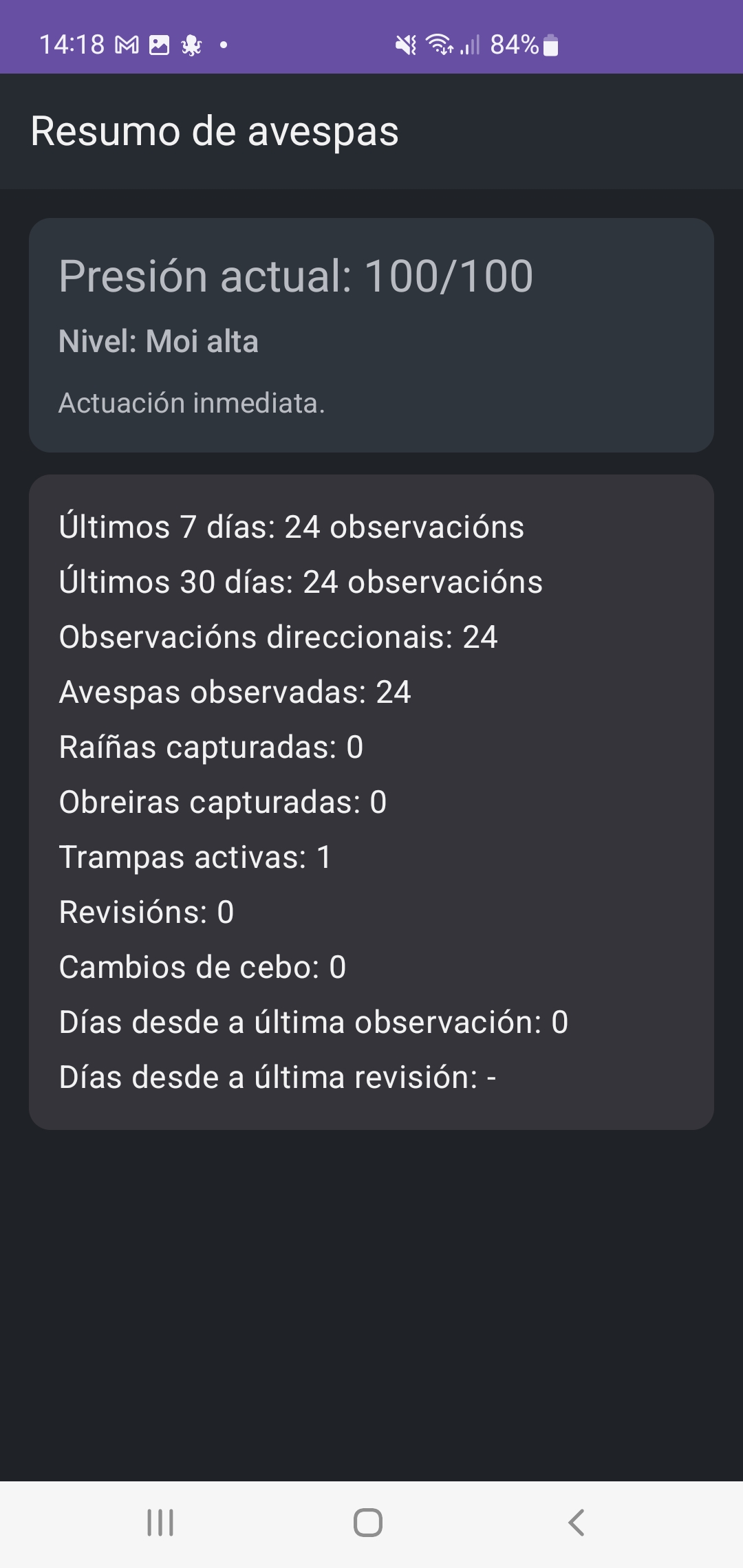Select the 'Resumo de avespas' title
This screenshot has width=743, height=1568.
point(214,132)
